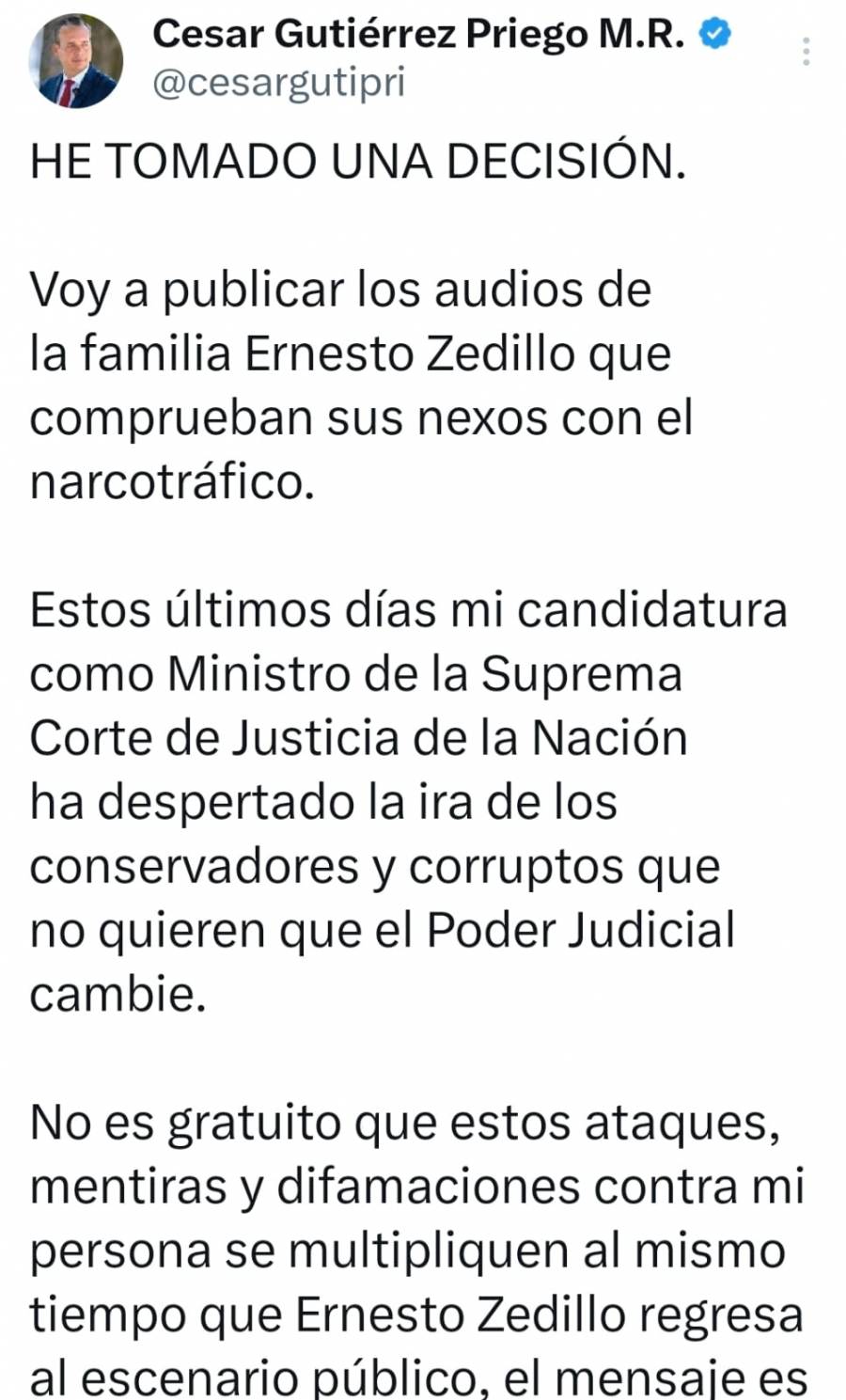The height and width of the screenshot is (1400, 846).
Task: Open the @cesargutipri profile handle
Action: click(278, 84)
